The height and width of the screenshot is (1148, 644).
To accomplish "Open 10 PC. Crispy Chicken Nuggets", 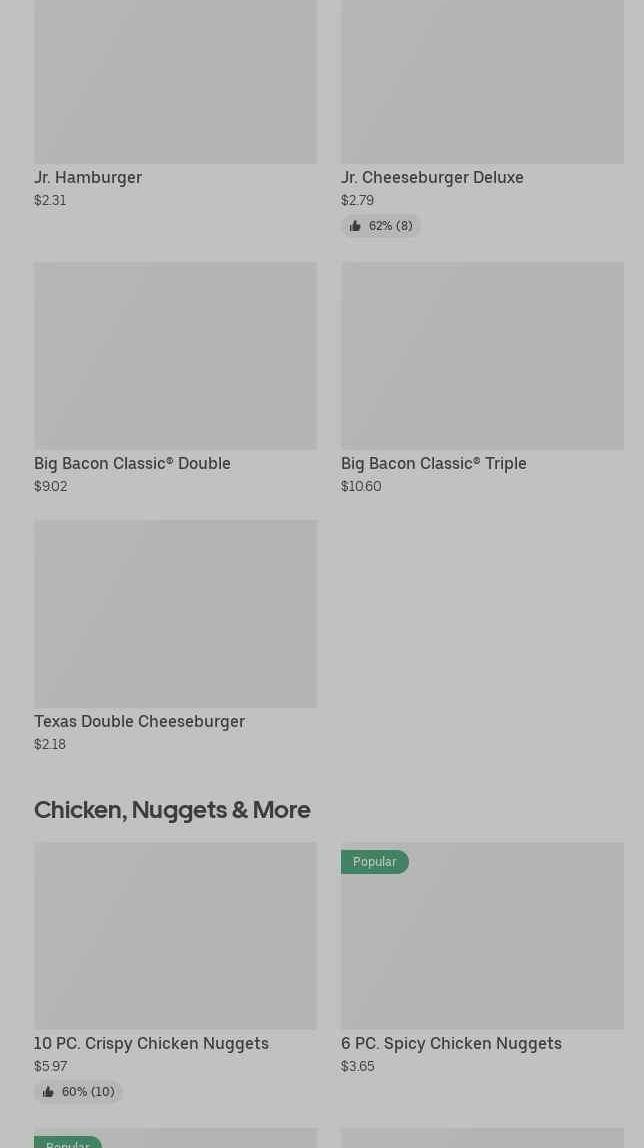I will point(176,972).
